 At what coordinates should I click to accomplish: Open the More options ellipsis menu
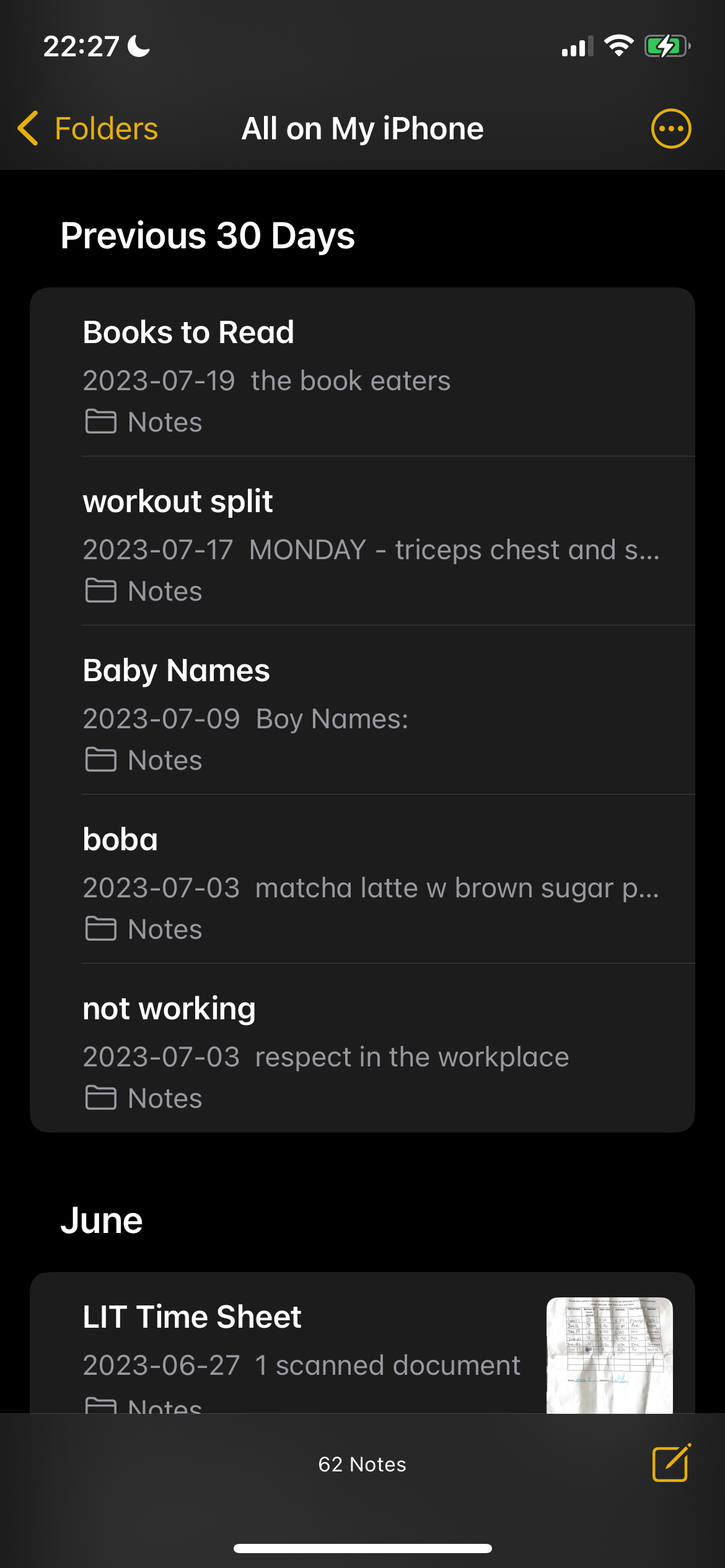coord(672,128)
